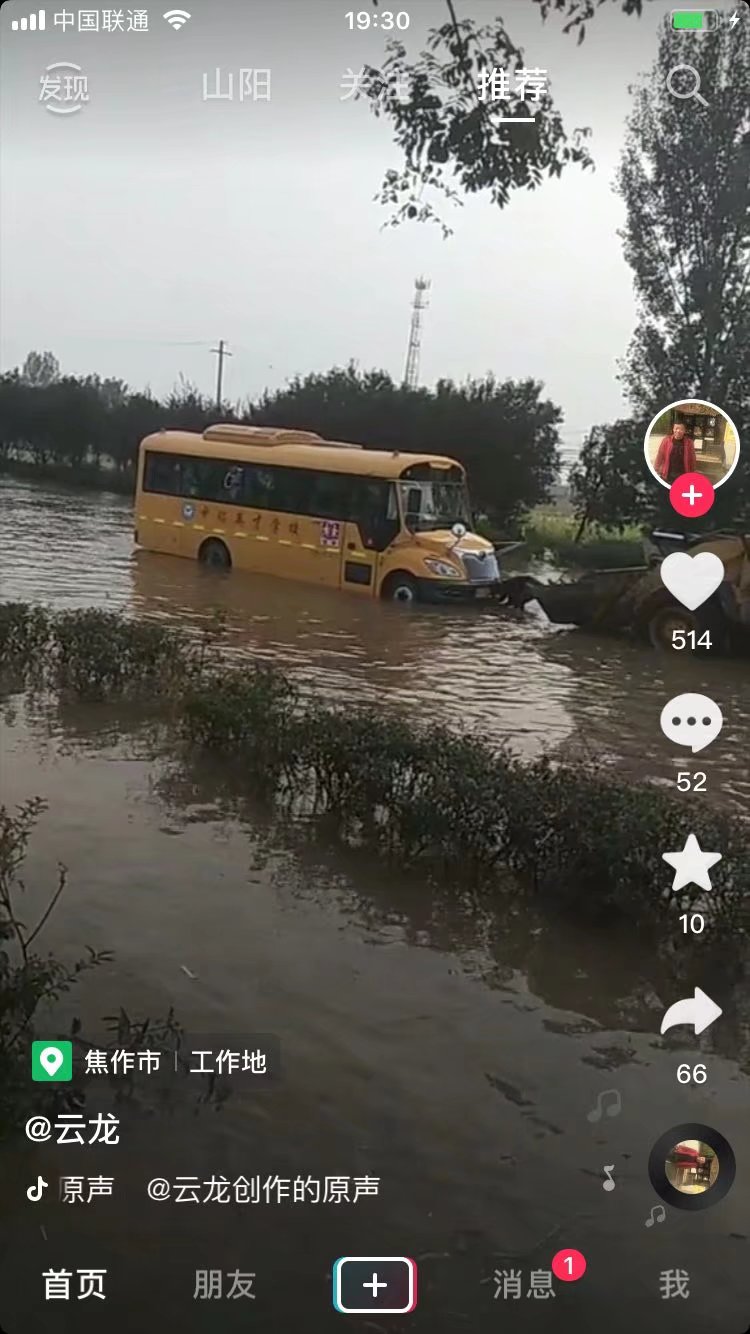Create a new video with plus button
This screenshot has width=750, height=1334.
coord(374,1285)
